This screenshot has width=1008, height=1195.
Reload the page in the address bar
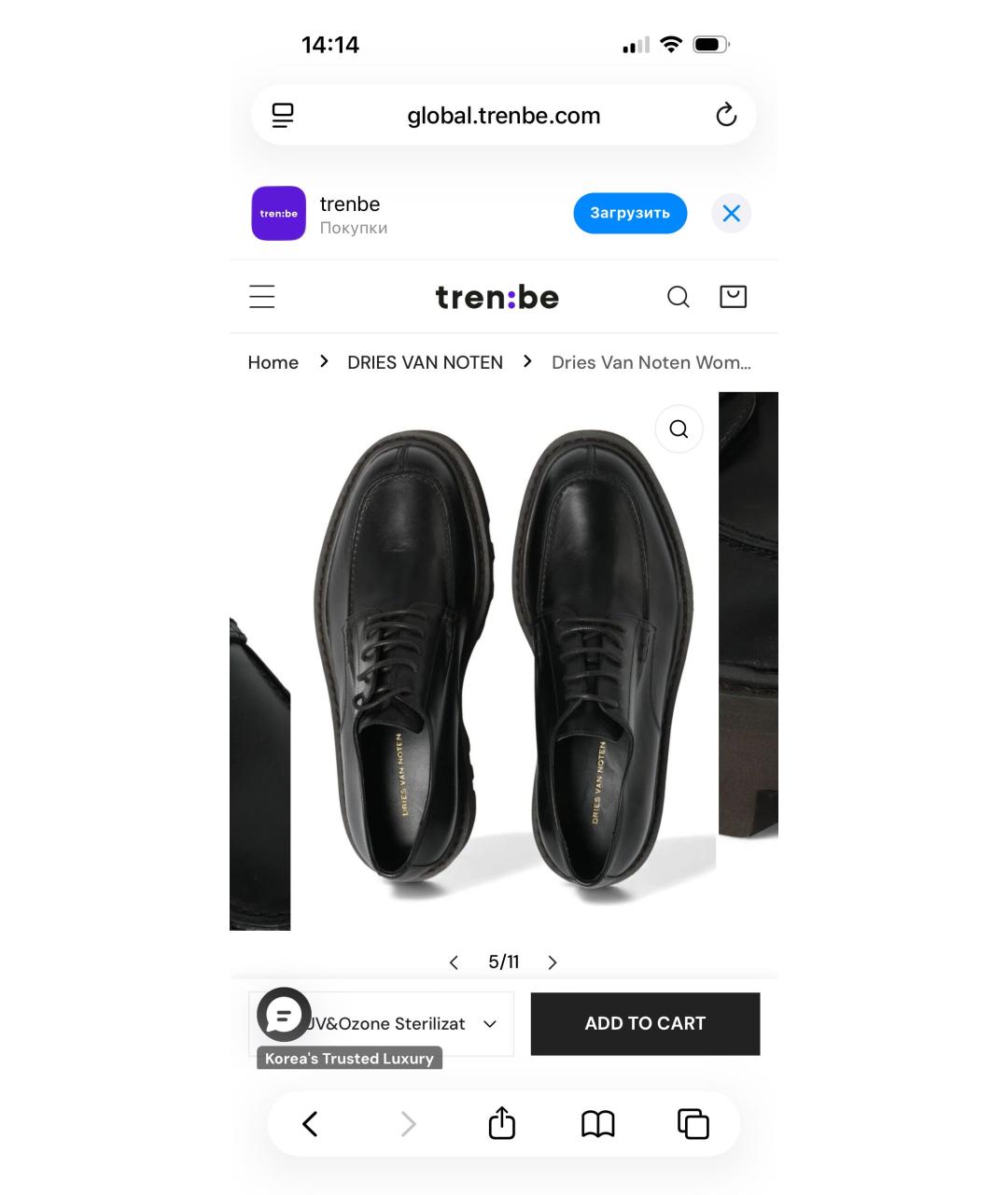coord(726,116)
